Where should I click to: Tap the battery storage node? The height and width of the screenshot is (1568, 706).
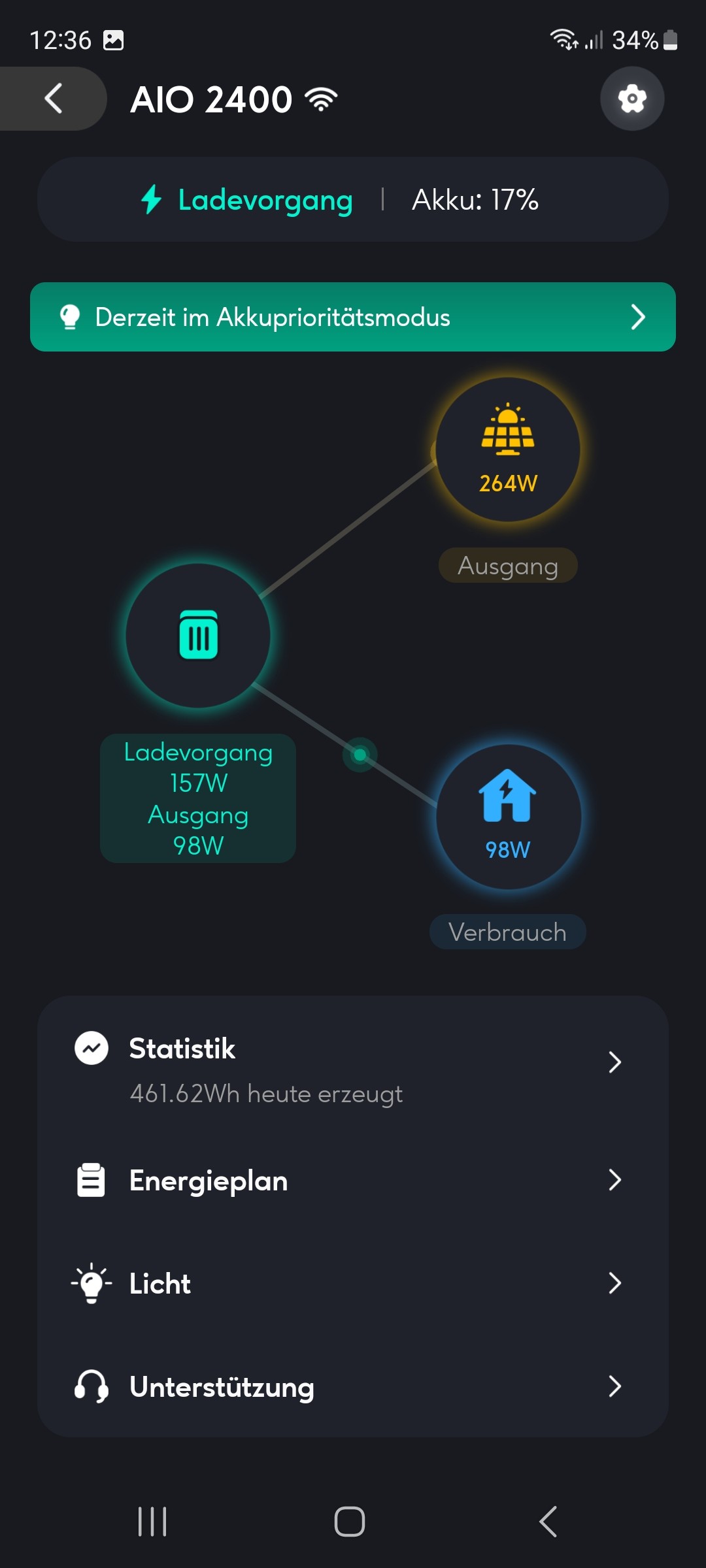point(198,635)
